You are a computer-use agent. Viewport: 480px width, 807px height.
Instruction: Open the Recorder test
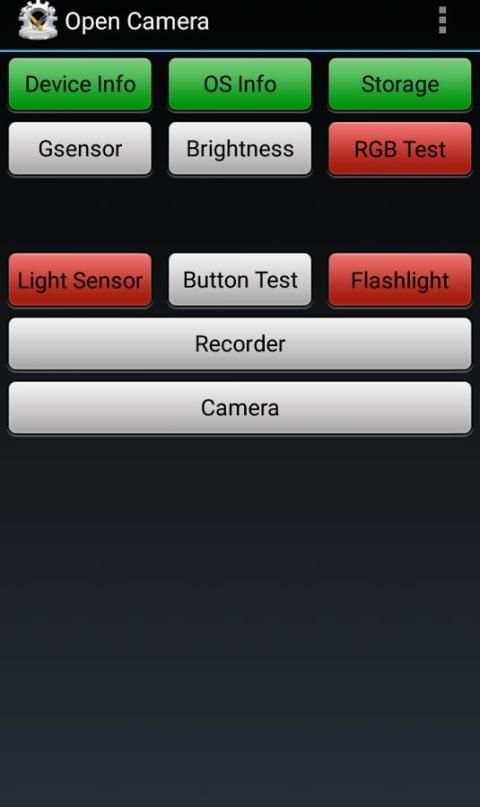pyautogui.click(x=240, y=344)
